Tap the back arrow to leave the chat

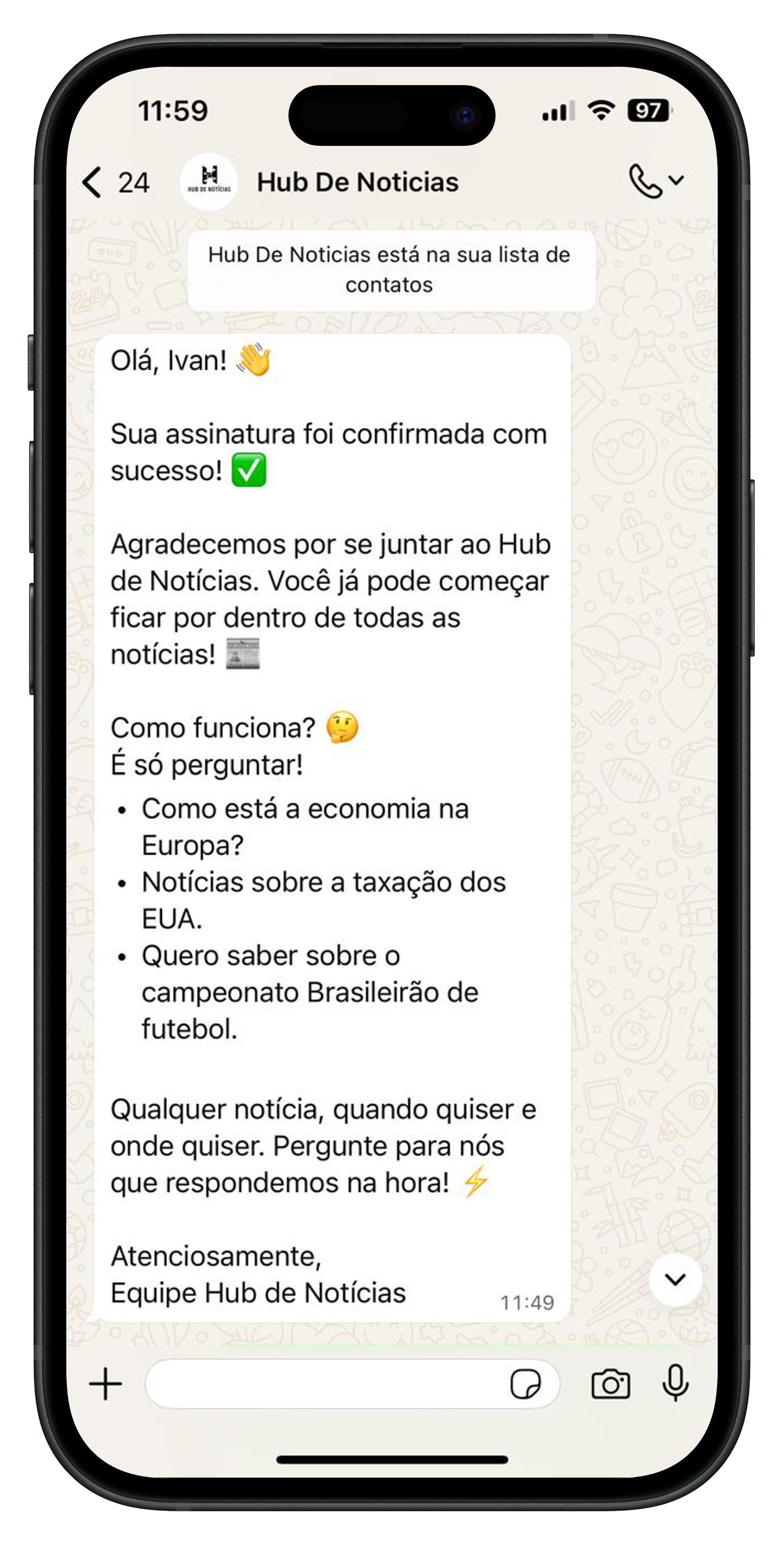coord(91,181)
